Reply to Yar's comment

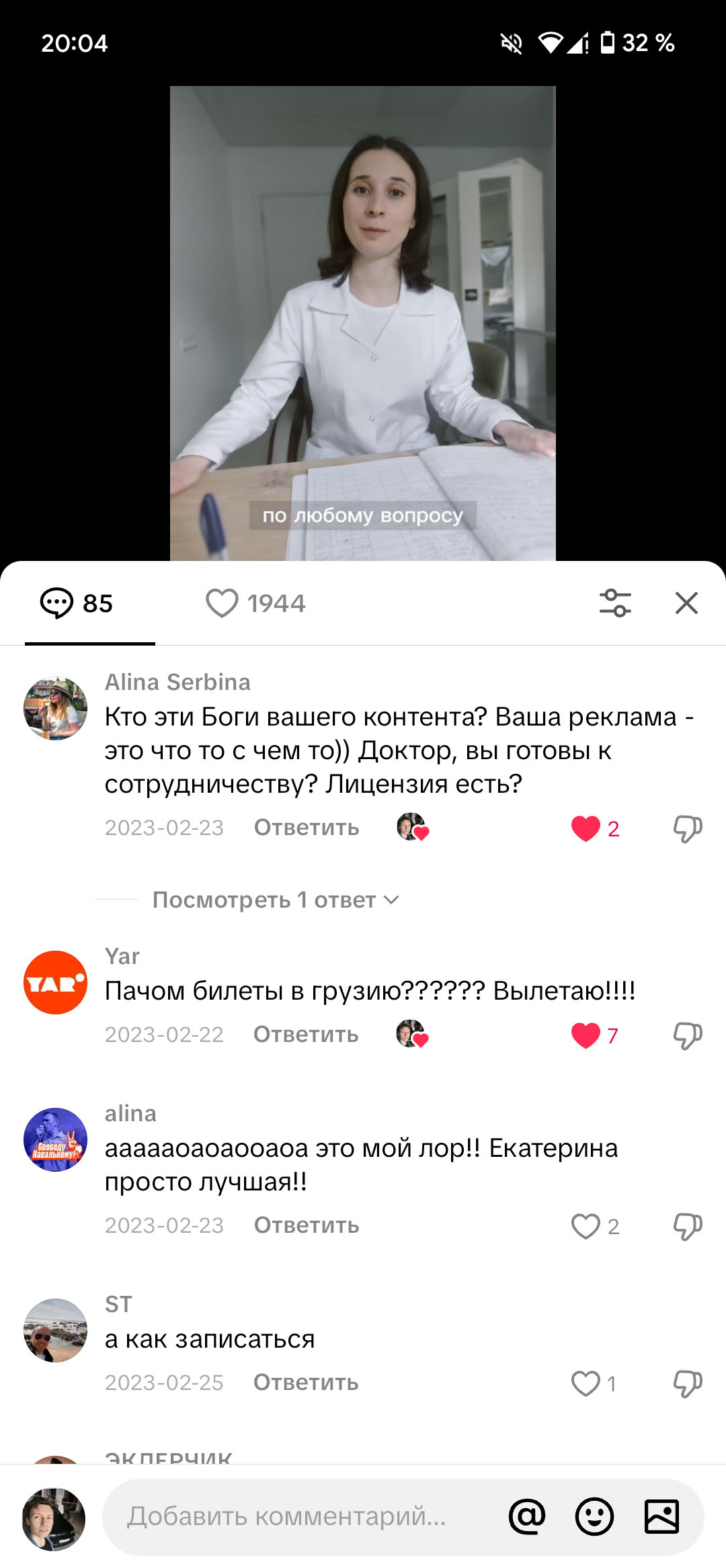306,1035
